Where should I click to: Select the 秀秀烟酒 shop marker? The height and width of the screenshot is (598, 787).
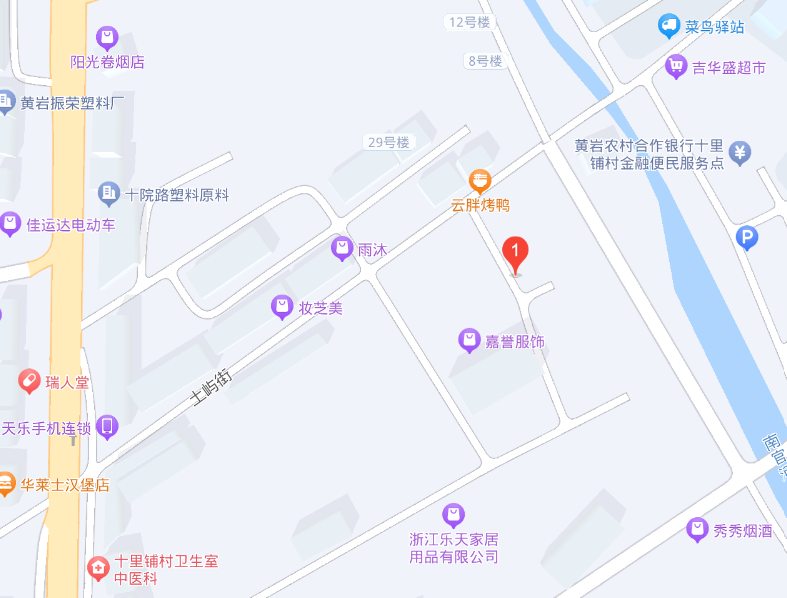698,530
